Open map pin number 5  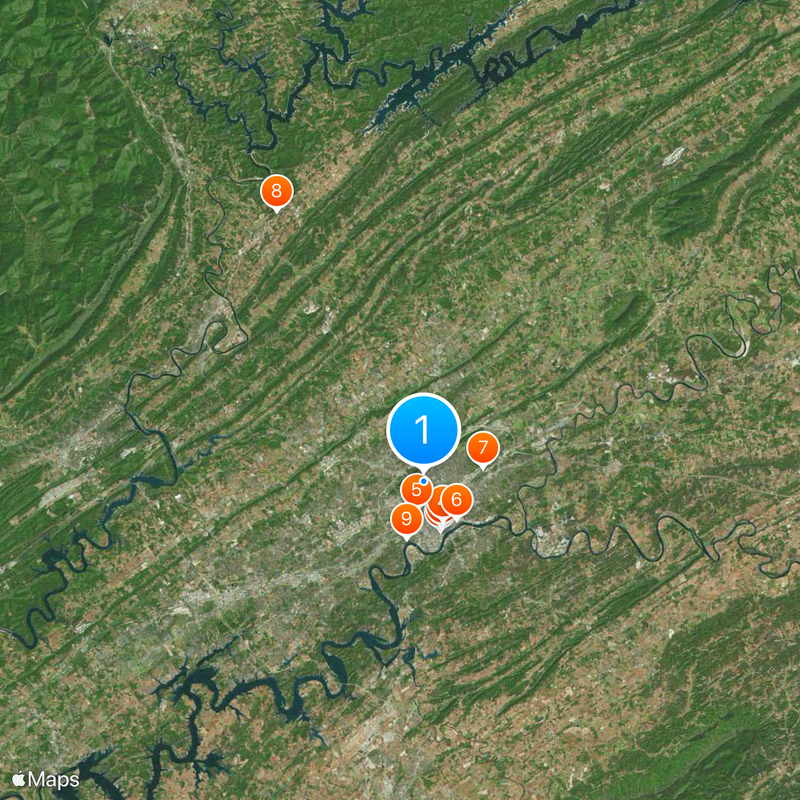coord(414,491)
